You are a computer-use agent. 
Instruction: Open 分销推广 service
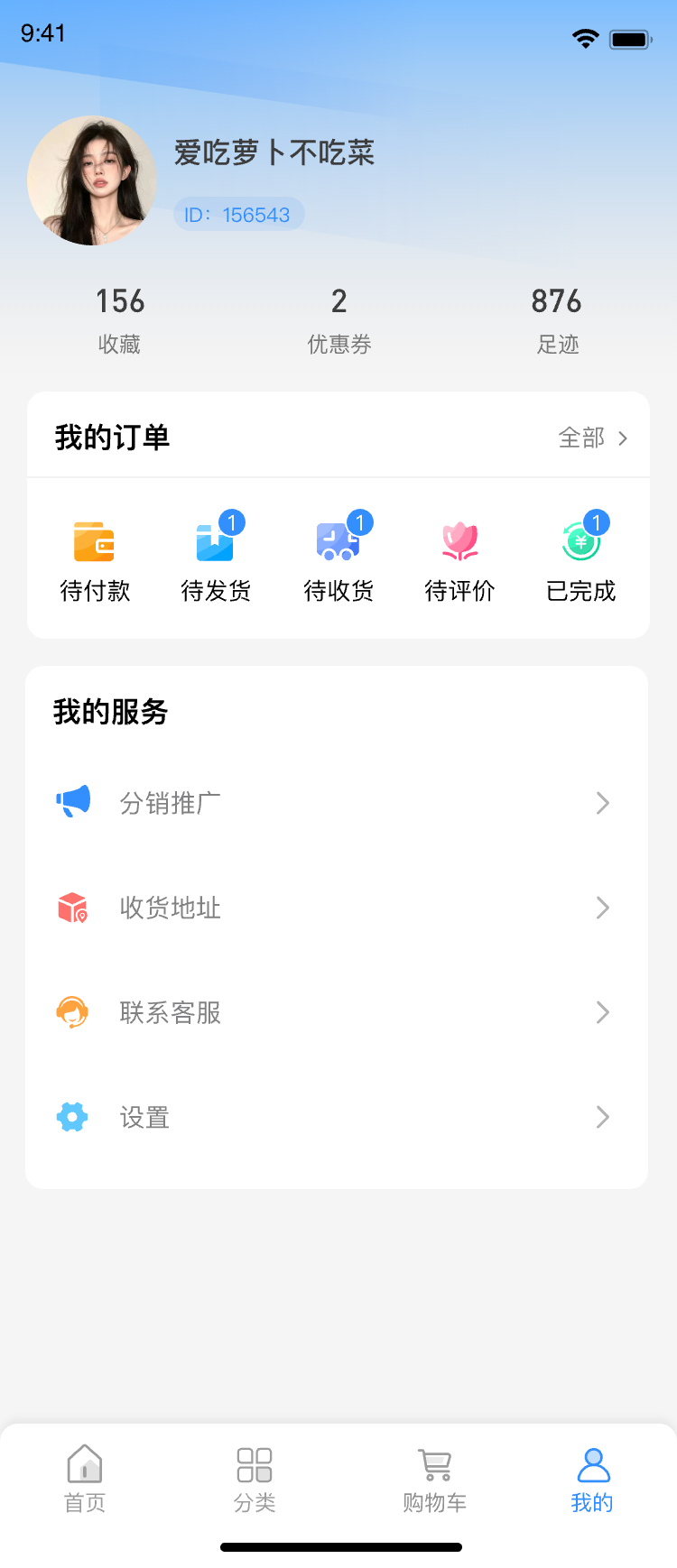click(x=336, y=803)
